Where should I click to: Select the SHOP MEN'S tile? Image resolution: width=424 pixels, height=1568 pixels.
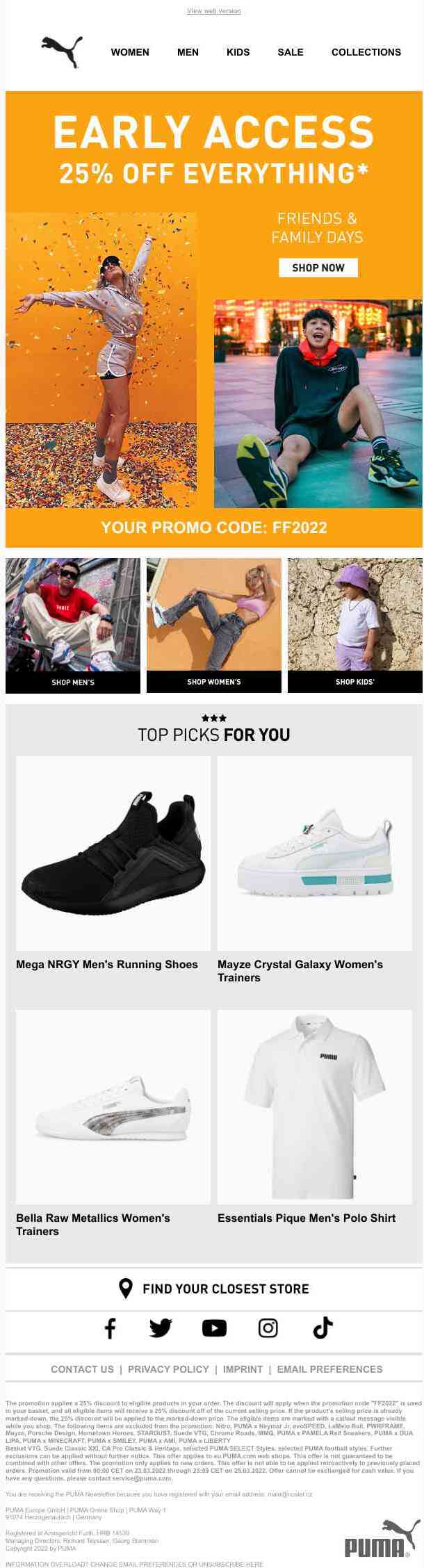pos(73,682)
